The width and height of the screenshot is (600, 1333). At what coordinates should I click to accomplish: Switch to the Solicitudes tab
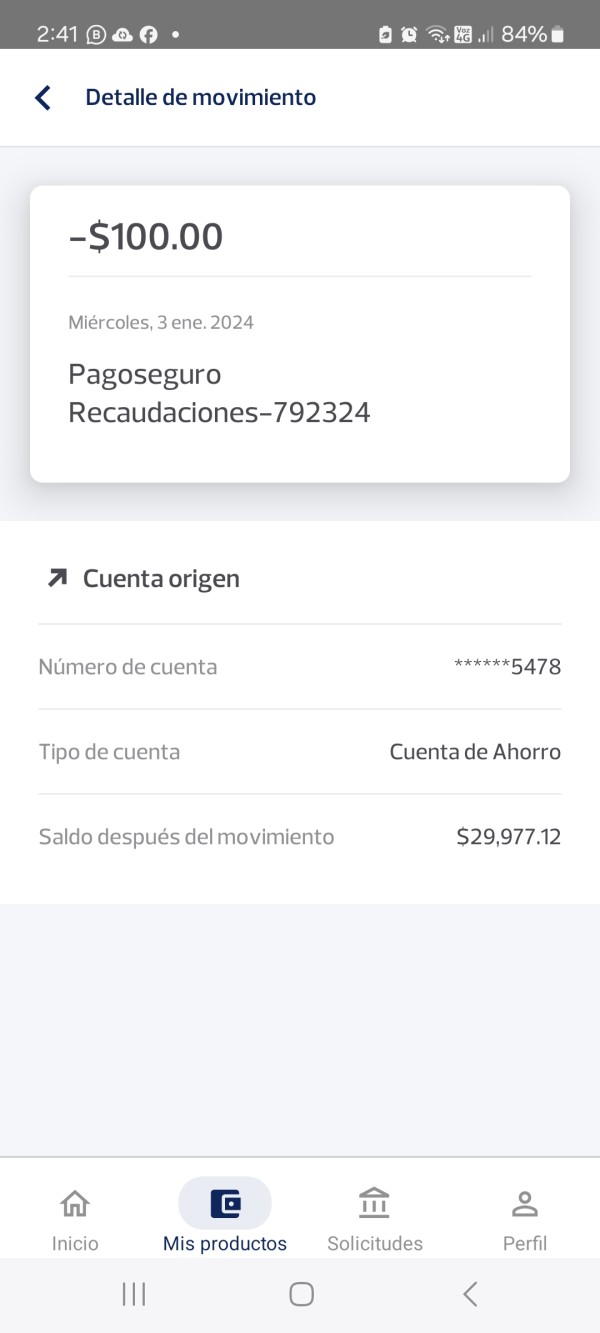click(375, 1218)
